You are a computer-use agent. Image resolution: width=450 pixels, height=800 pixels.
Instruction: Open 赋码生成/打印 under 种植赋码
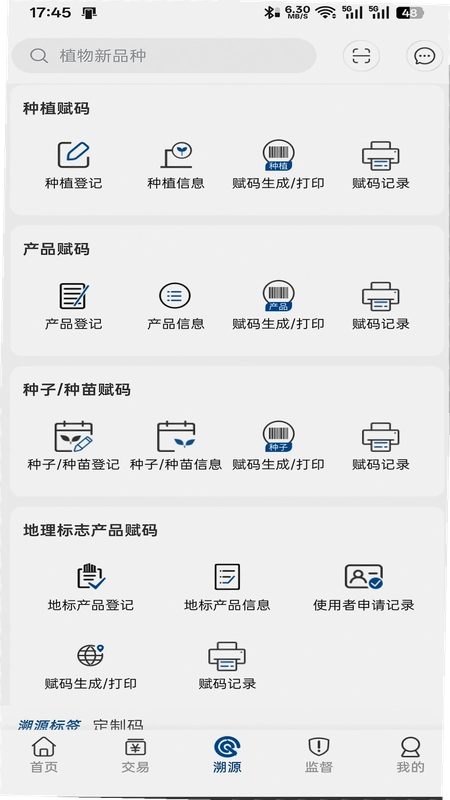point(279,165)
